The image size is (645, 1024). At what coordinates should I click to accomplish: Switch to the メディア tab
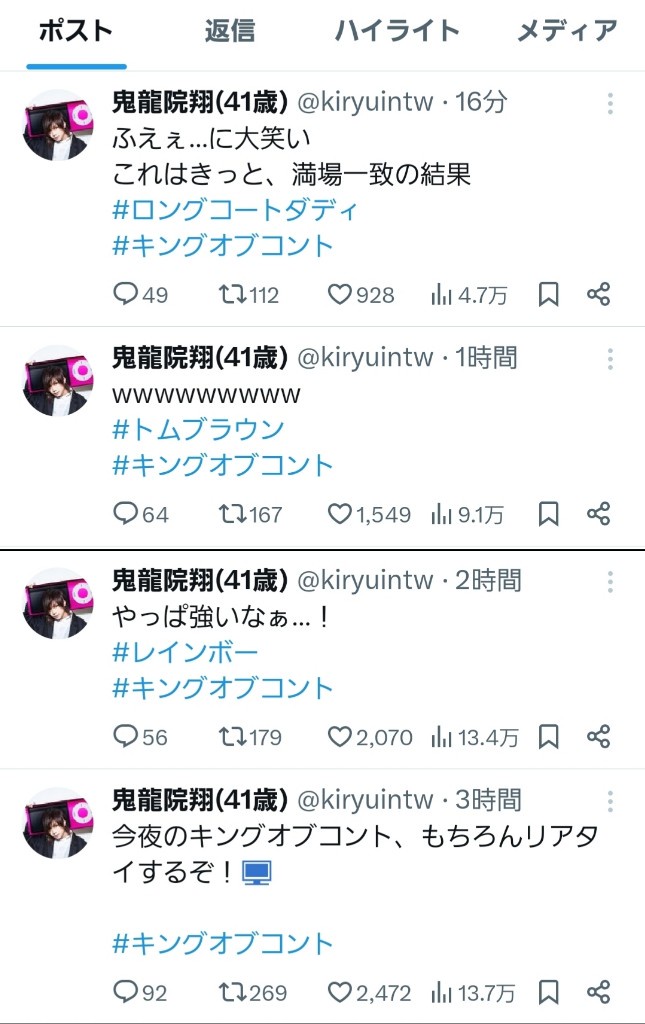click(x=567, y=31)
